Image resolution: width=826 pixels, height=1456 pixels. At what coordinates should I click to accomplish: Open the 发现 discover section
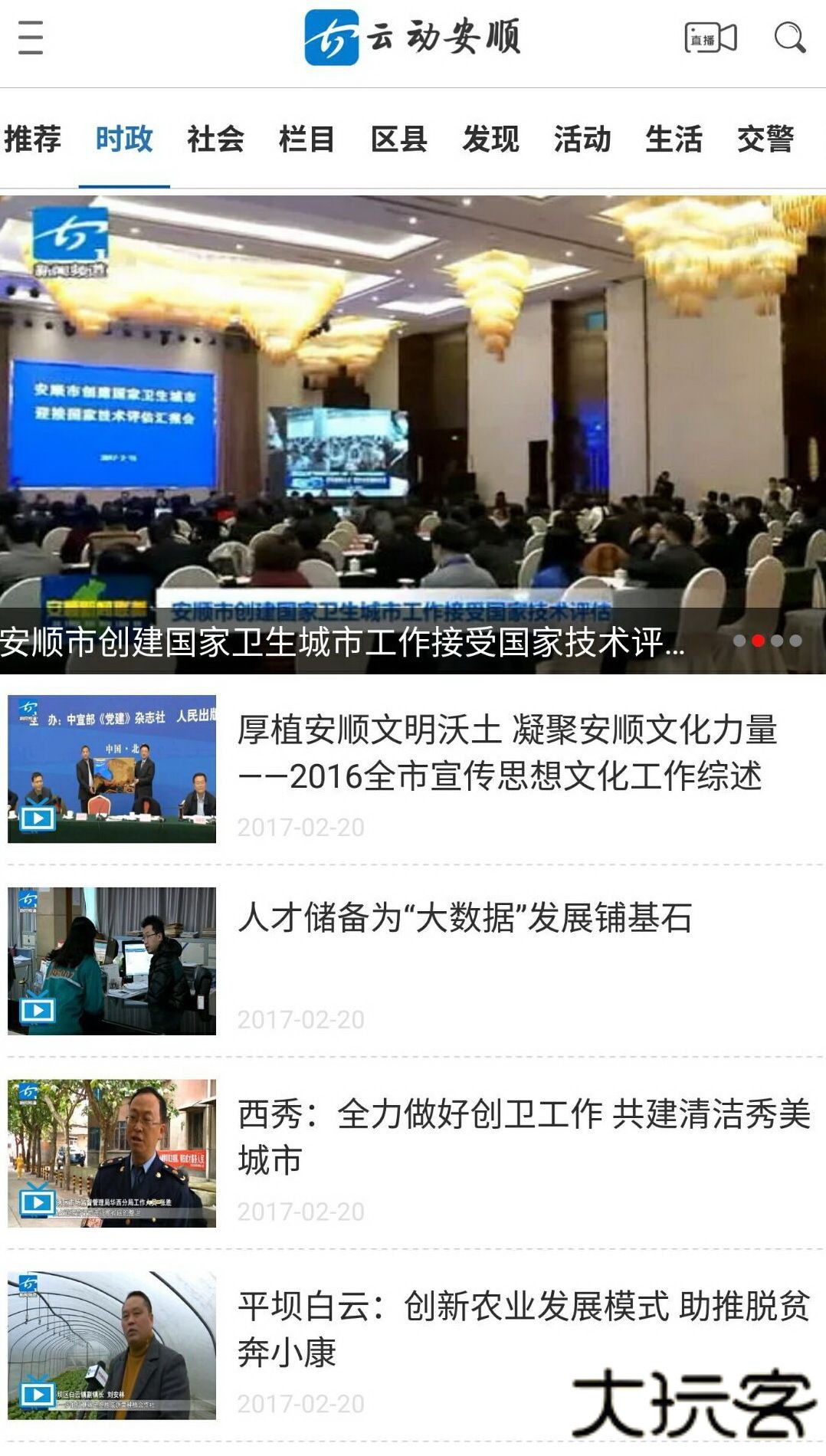click(x=491, y=141)
